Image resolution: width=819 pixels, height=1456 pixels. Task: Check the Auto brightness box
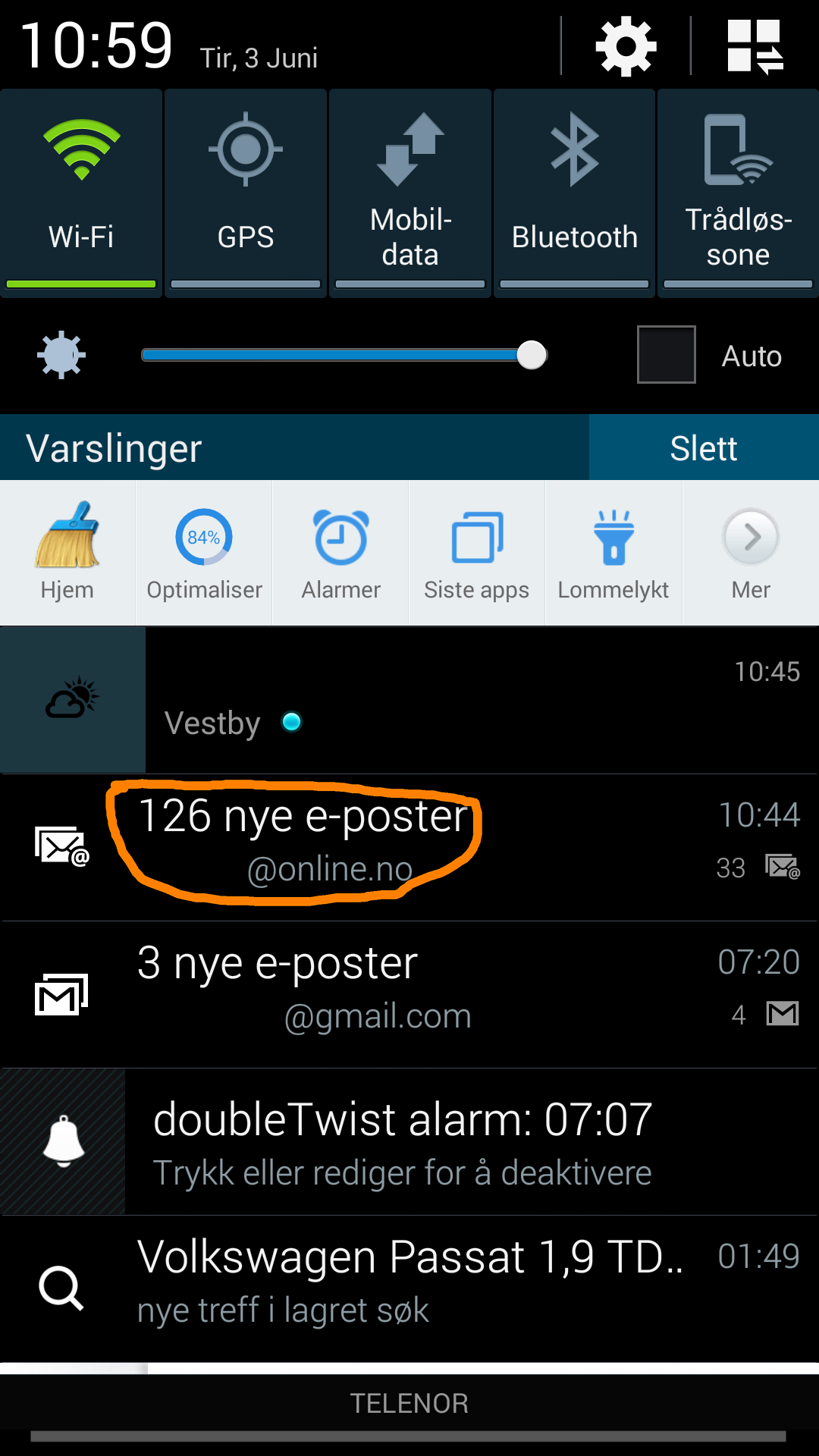667,355
